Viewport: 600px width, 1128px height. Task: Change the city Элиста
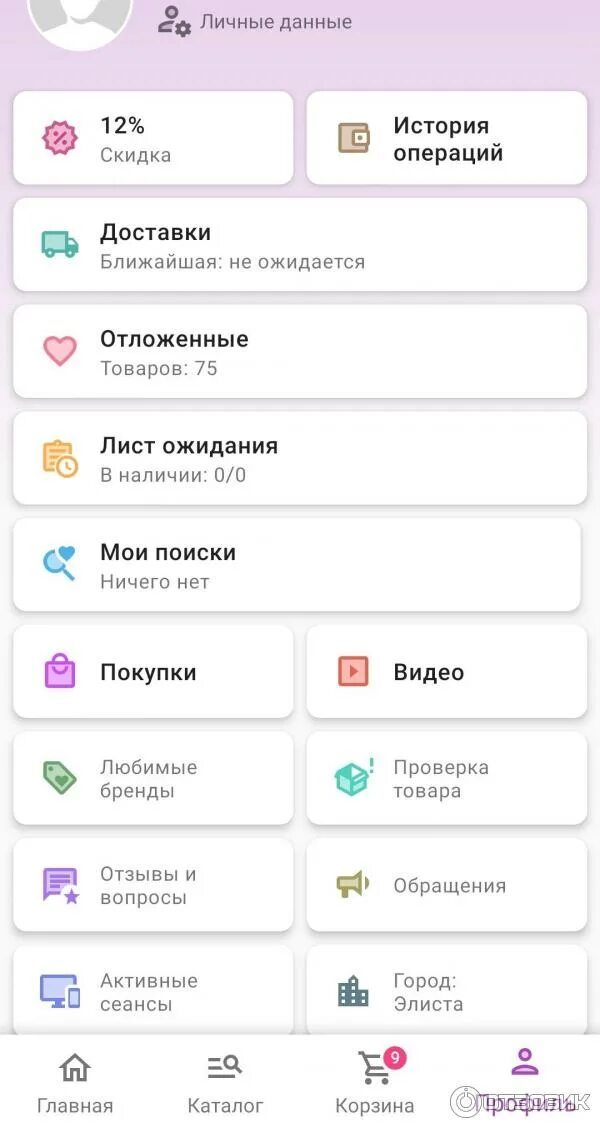446,991
